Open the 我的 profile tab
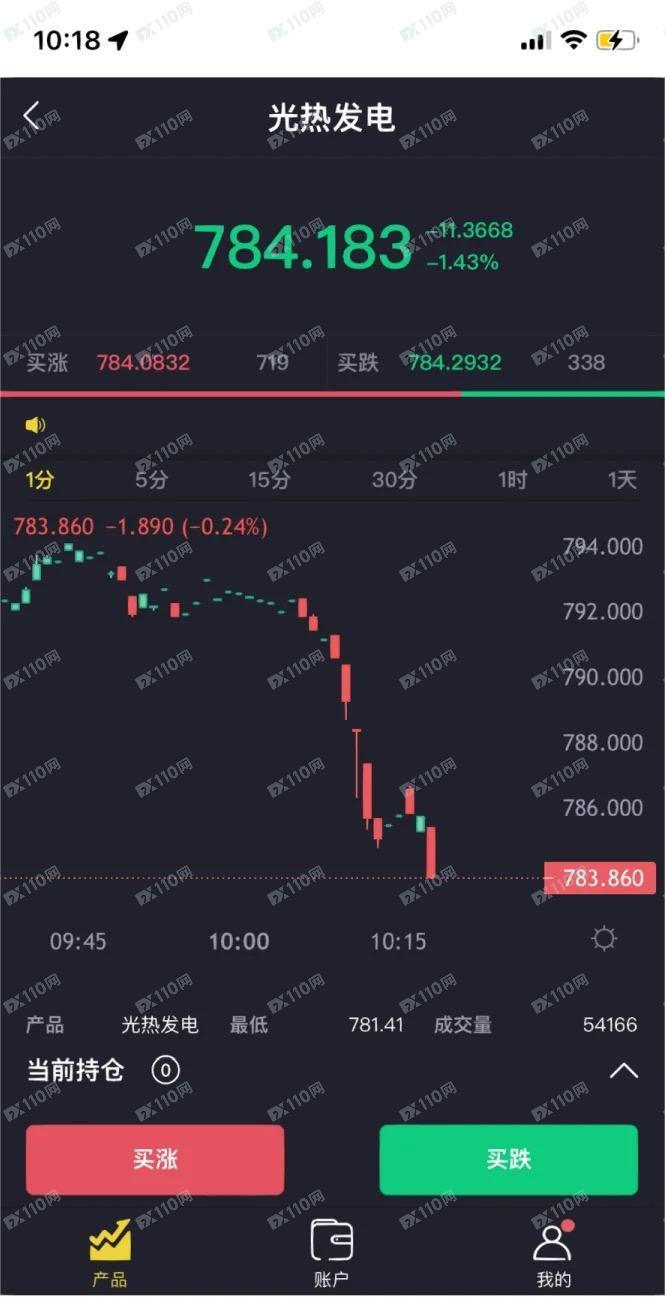The width and height of the screenshot is (665, 1297). [x=553, y=1253]
